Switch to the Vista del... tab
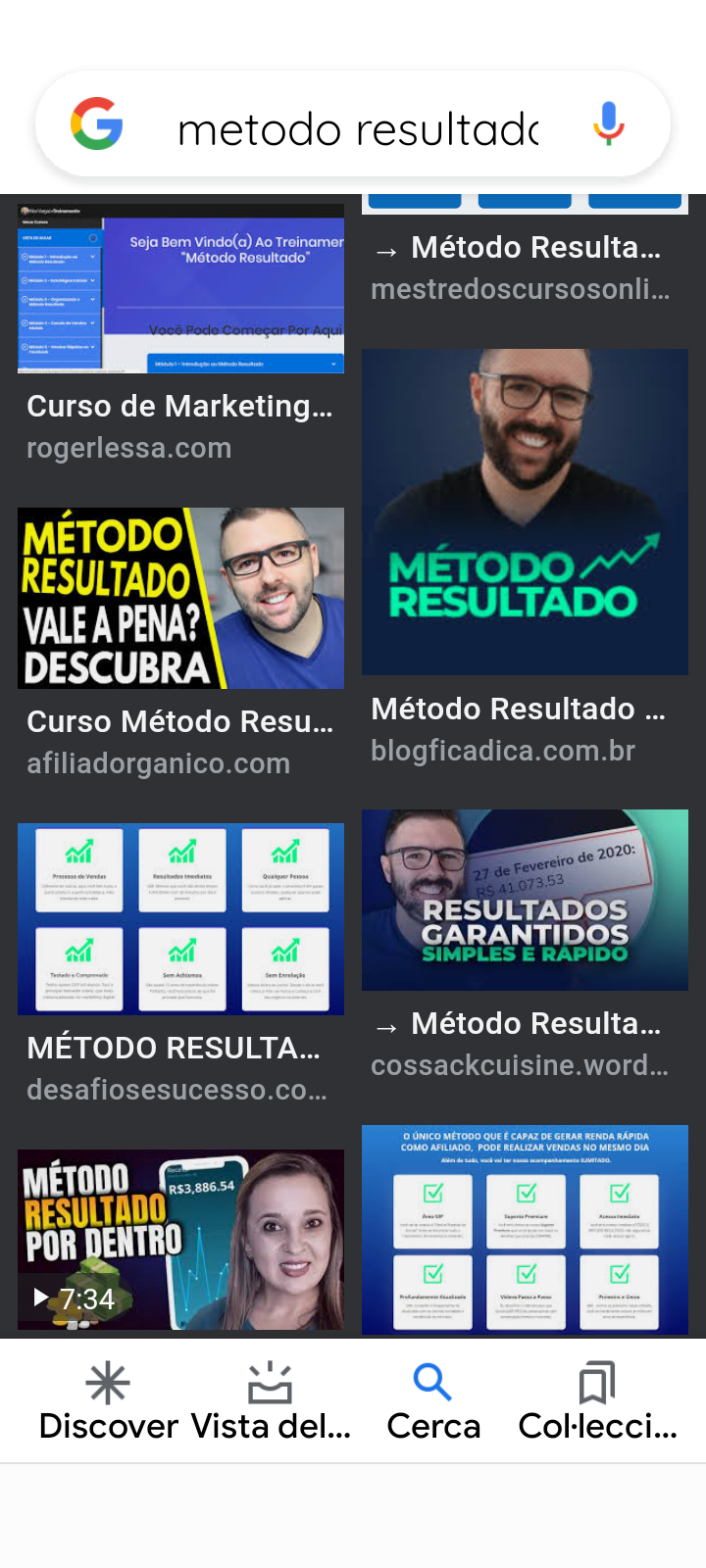The image size is (706, 1568). [x=270, y=1401]
